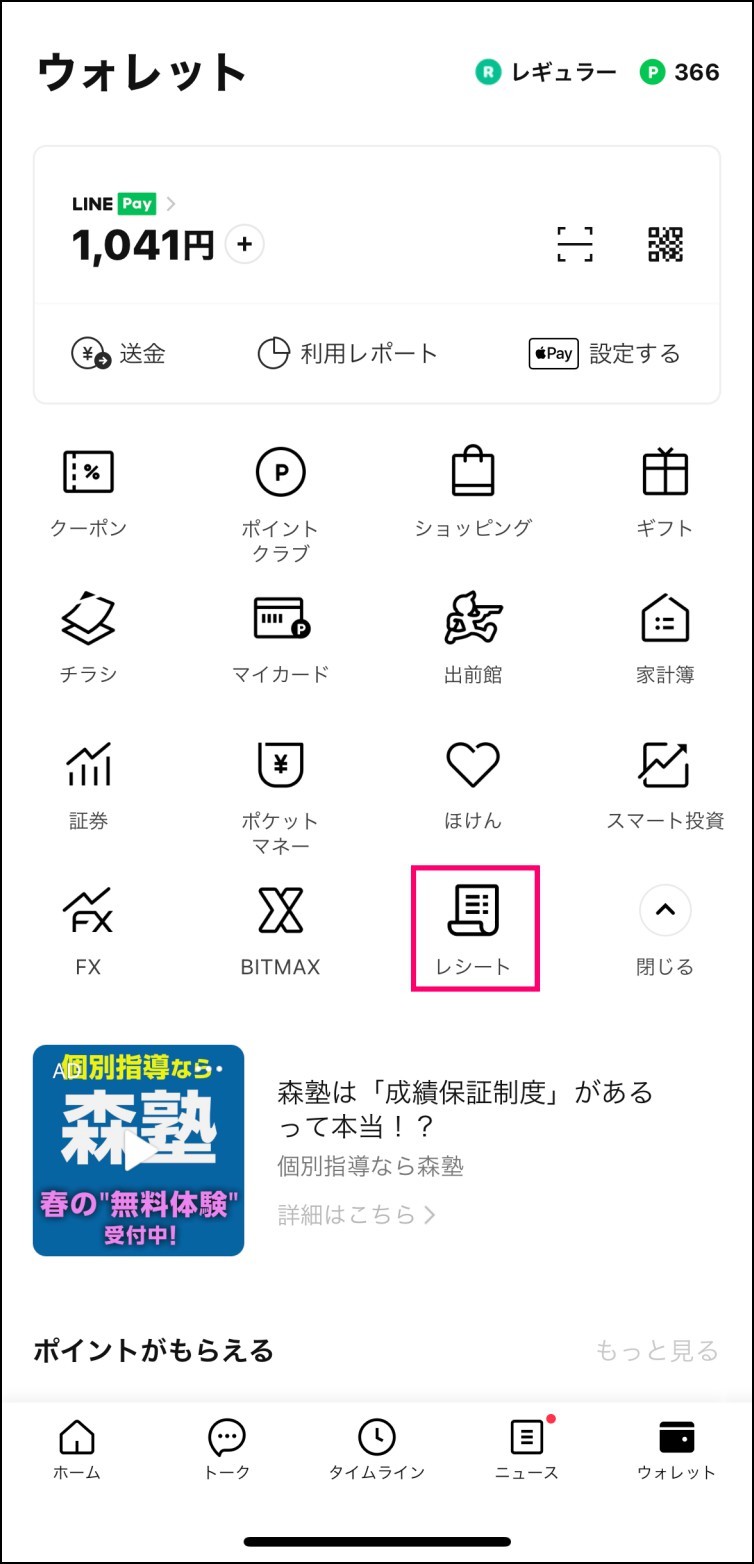The width and height of the screenshot is (754, 1564).
Task: View the 利用レポート usage report
Action: [348, 354]
